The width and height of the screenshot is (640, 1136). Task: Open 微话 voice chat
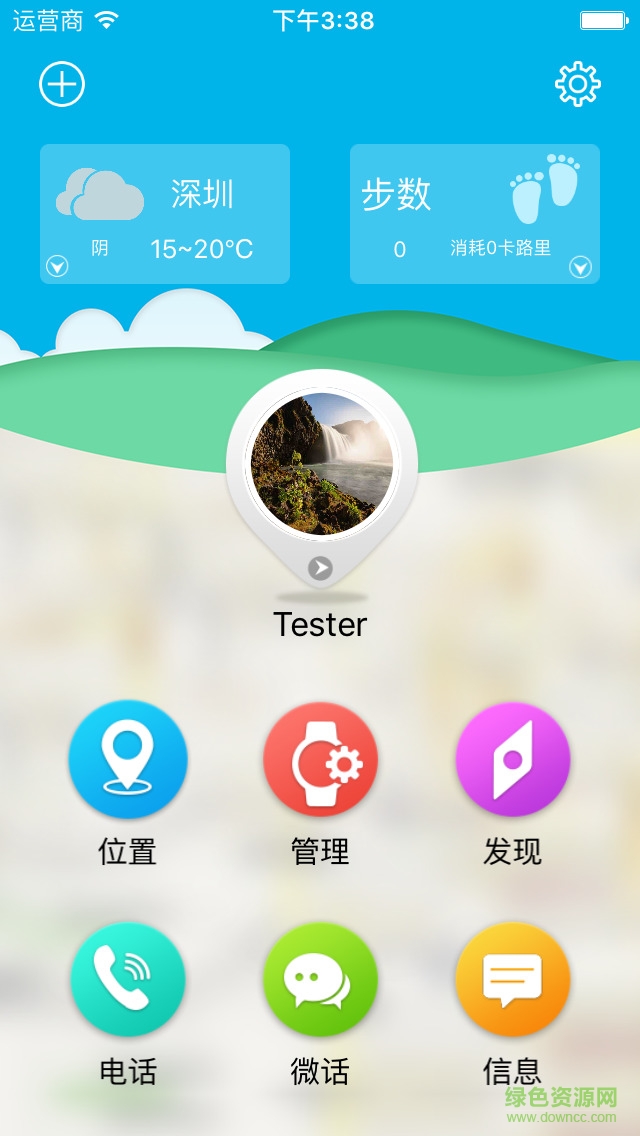coord(320,980)
